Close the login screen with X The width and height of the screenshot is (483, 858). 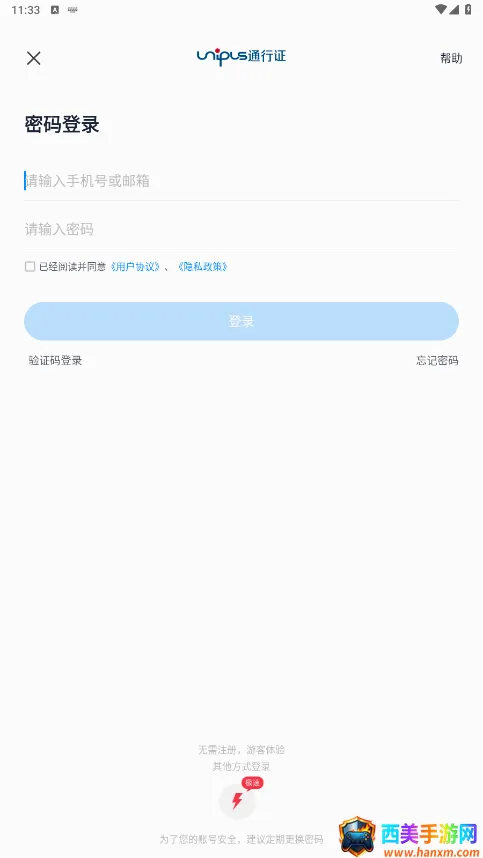click(x=34, y=58)
